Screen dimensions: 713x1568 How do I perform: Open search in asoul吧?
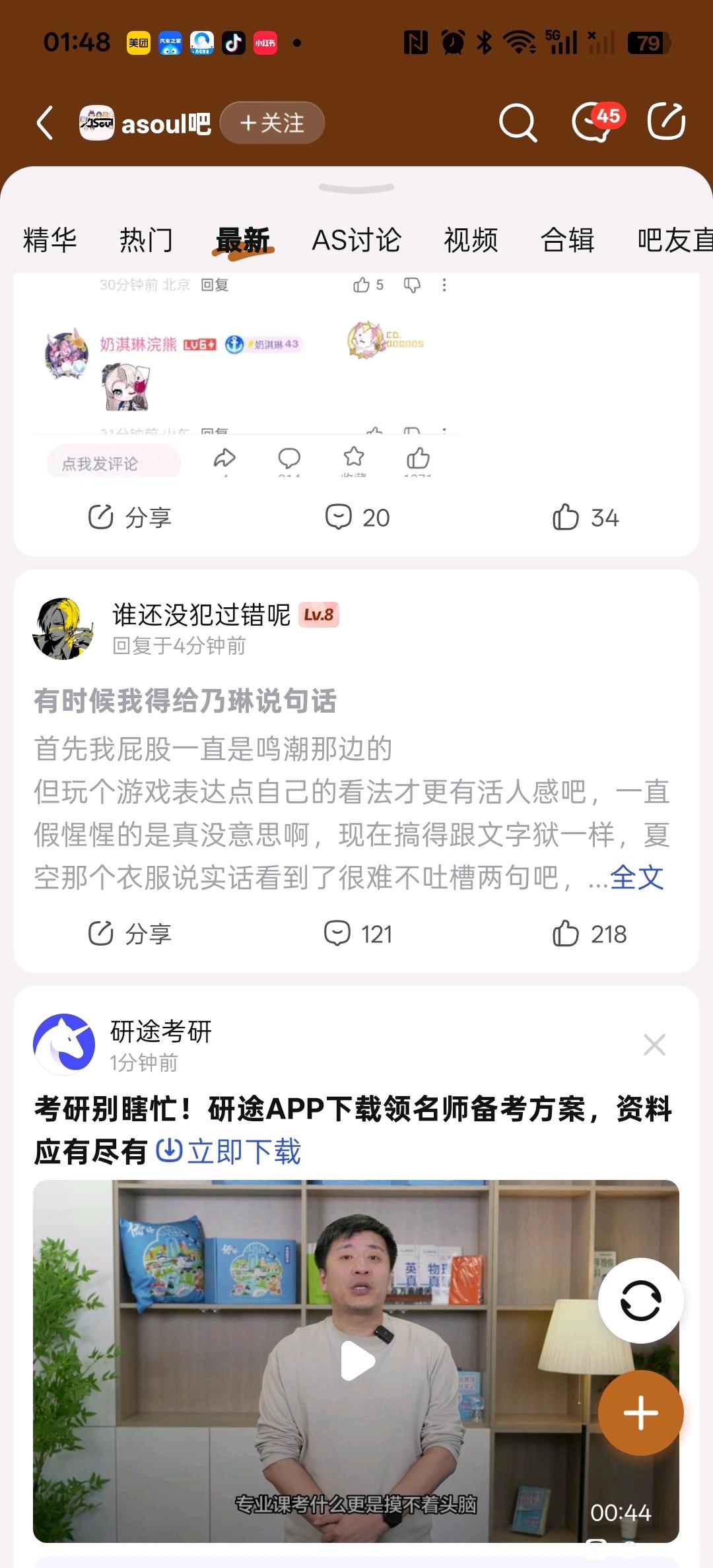(517, 122)
